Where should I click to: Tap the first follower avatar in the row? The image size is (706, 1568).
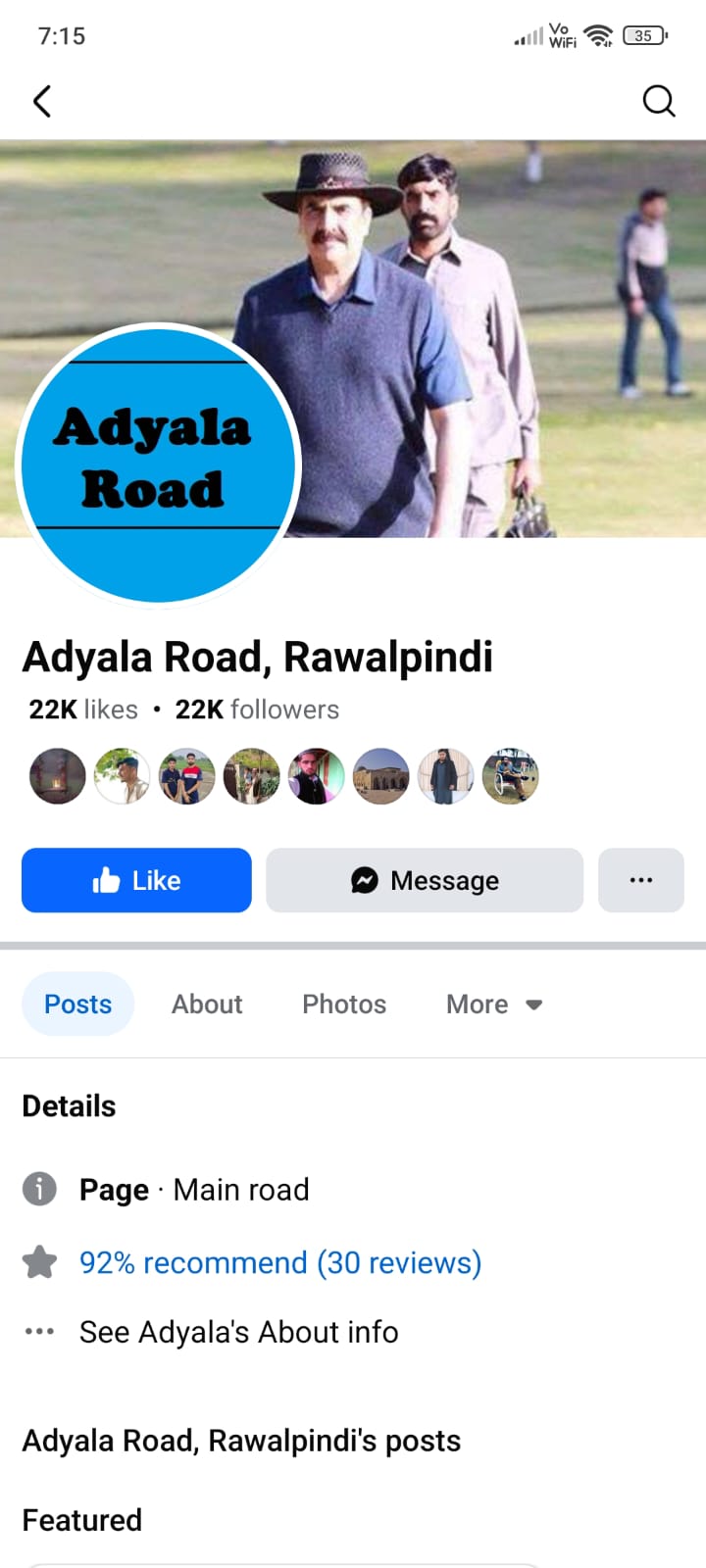coord(57,775)
